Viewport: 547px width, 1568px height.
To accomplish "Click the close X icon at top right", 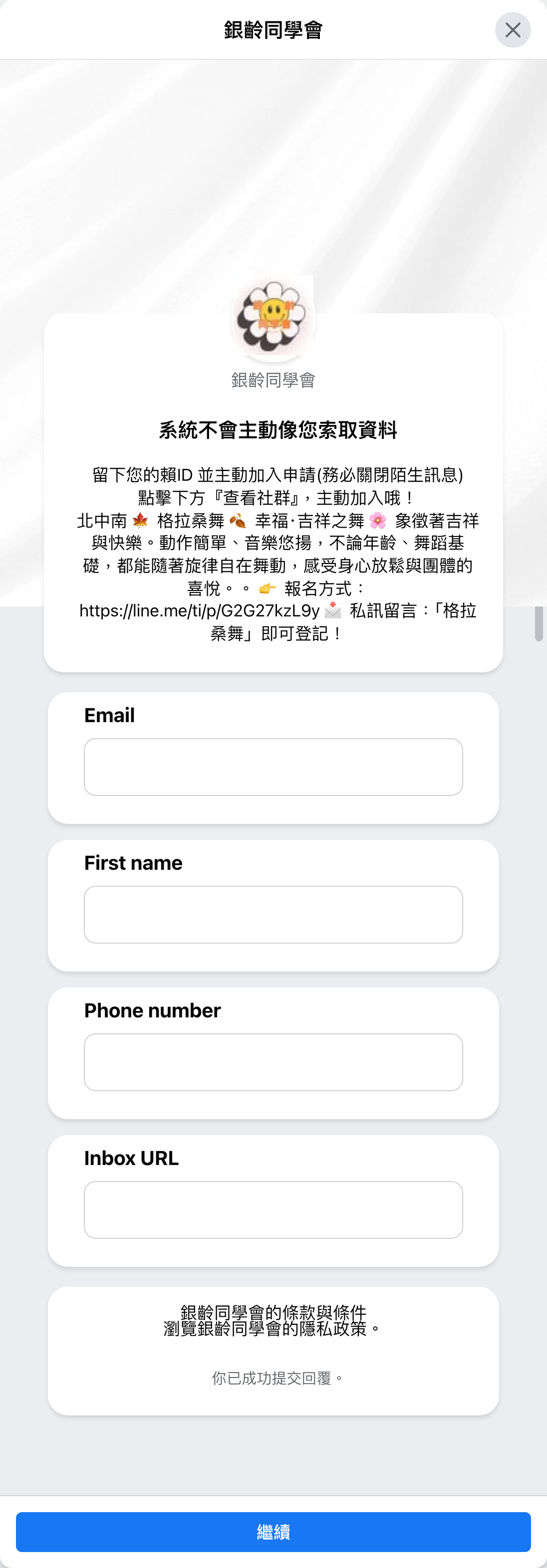I will click(x=512, y=30).
